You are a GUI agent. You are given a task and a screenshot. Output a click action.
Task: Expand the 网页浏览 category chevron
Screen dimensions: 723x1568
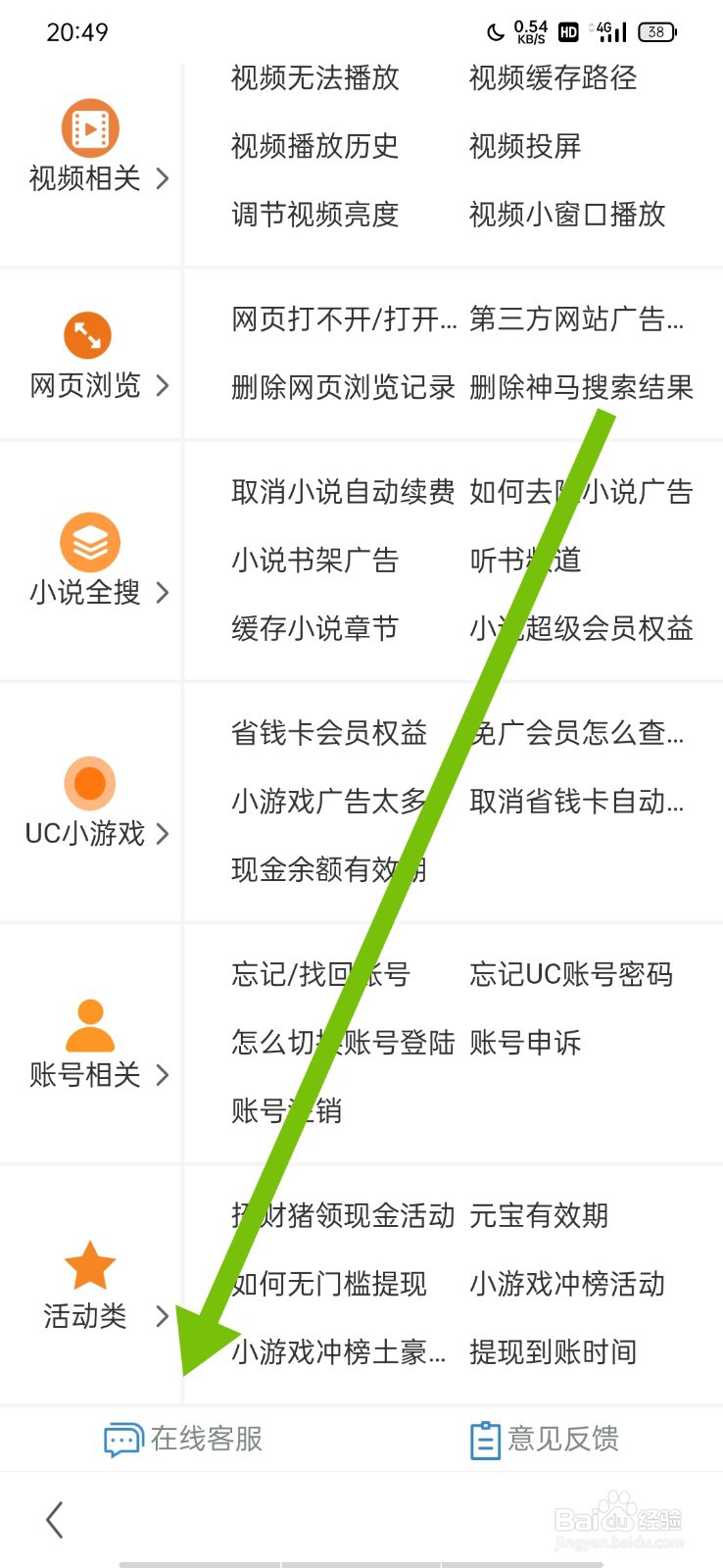point(162,386)
